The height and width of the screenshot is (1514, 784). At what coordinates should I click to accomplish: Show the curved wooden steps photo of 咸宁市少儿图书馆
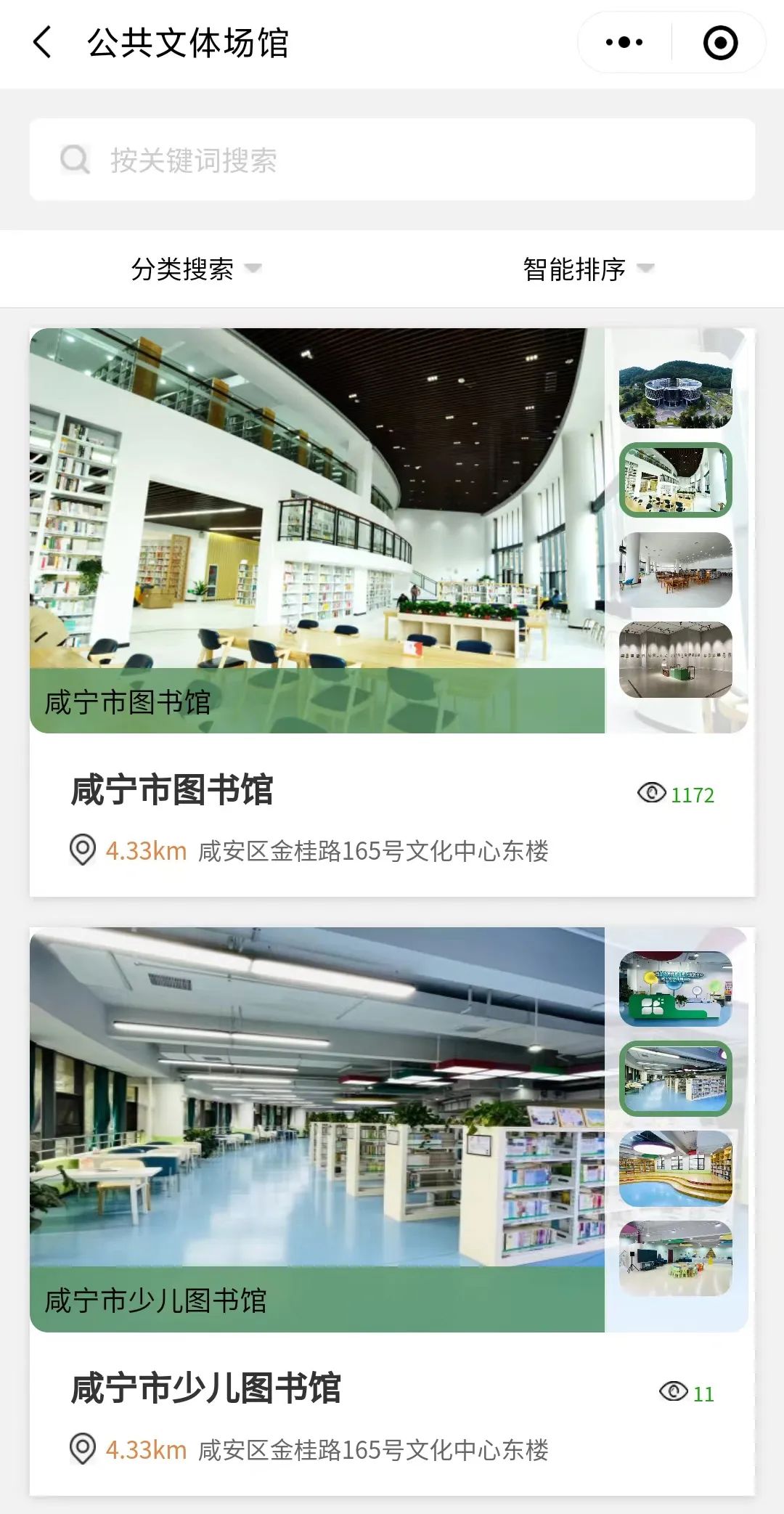coord(675,1168)
